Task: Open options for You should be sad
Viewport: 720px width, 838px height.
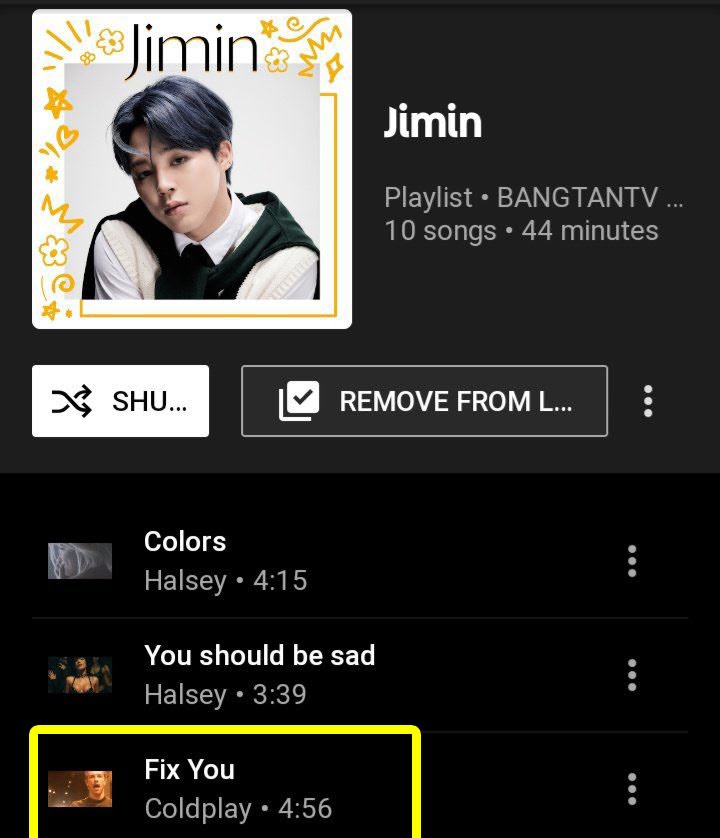Action: click(x=632, y=675)
